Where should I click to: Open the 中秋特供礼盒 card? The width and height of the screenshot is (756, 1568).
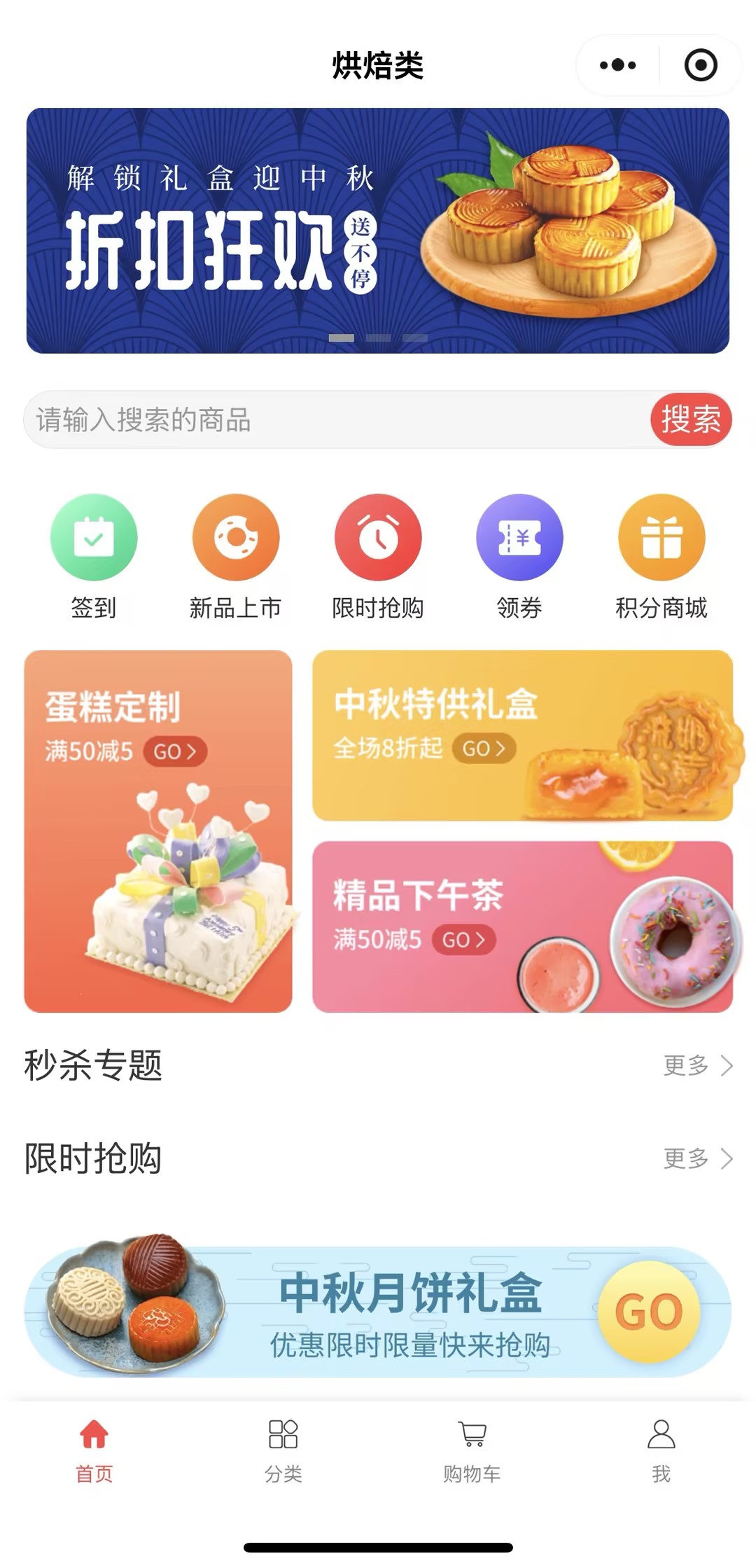pos(522,735)
